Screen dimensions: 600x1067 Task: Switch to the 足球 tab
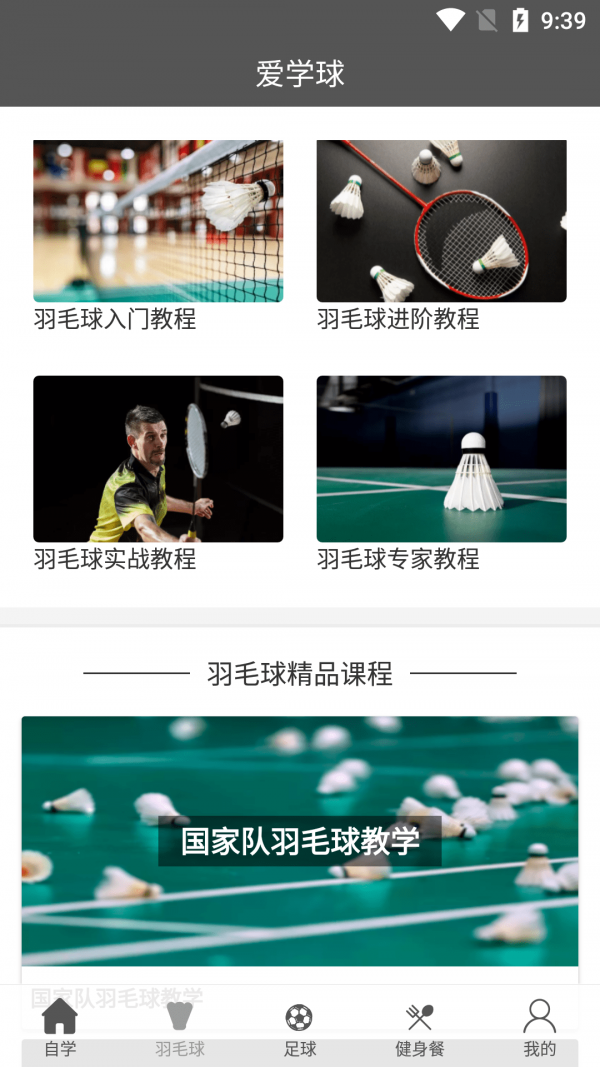point(299,1028)
